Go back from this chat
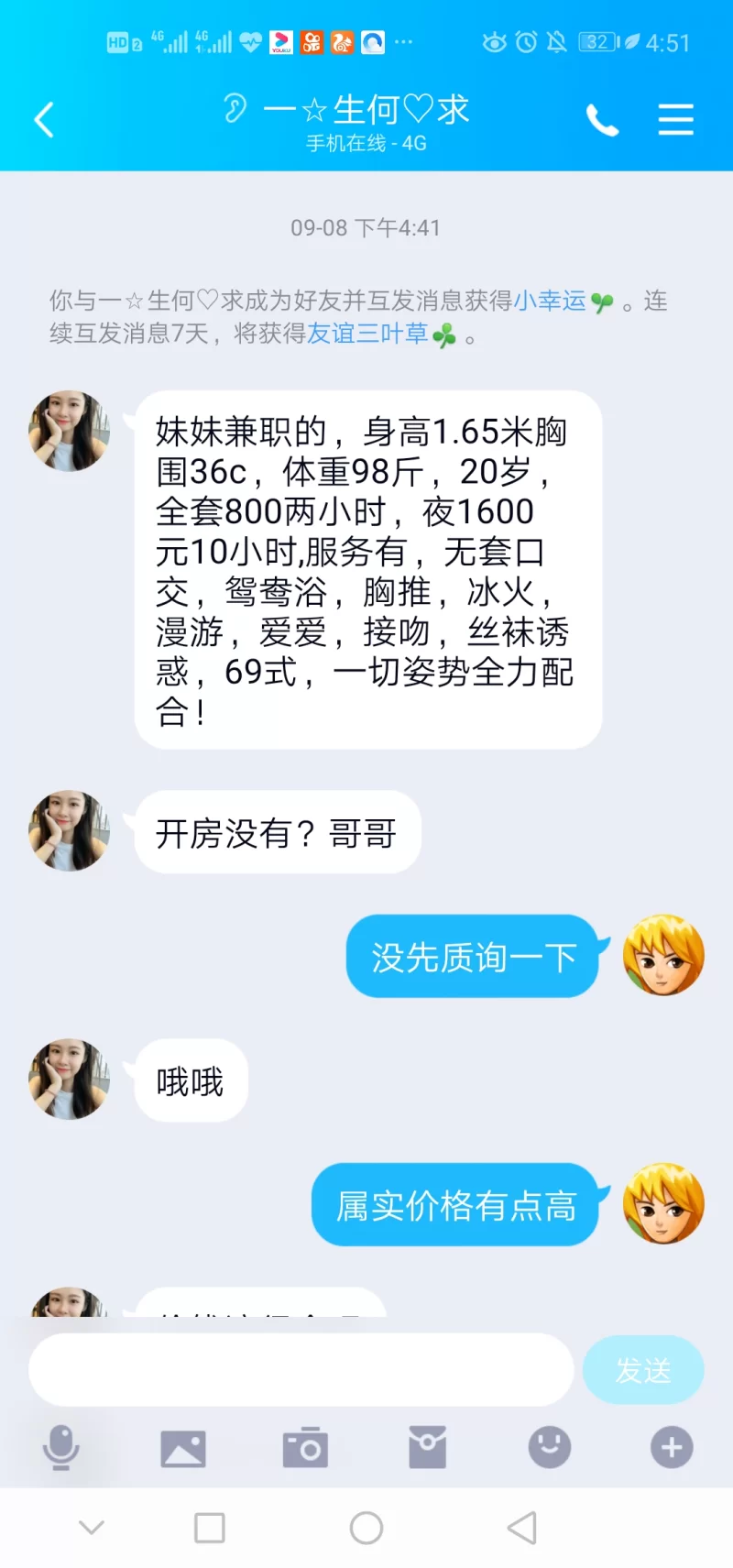Screen dimensions: 733x1568 [44, 120]
